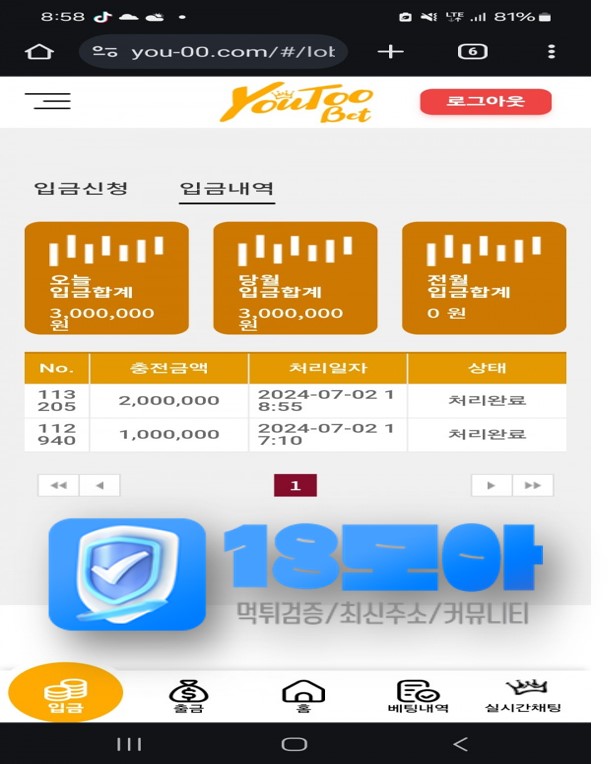Go to the first page of results

58,485
